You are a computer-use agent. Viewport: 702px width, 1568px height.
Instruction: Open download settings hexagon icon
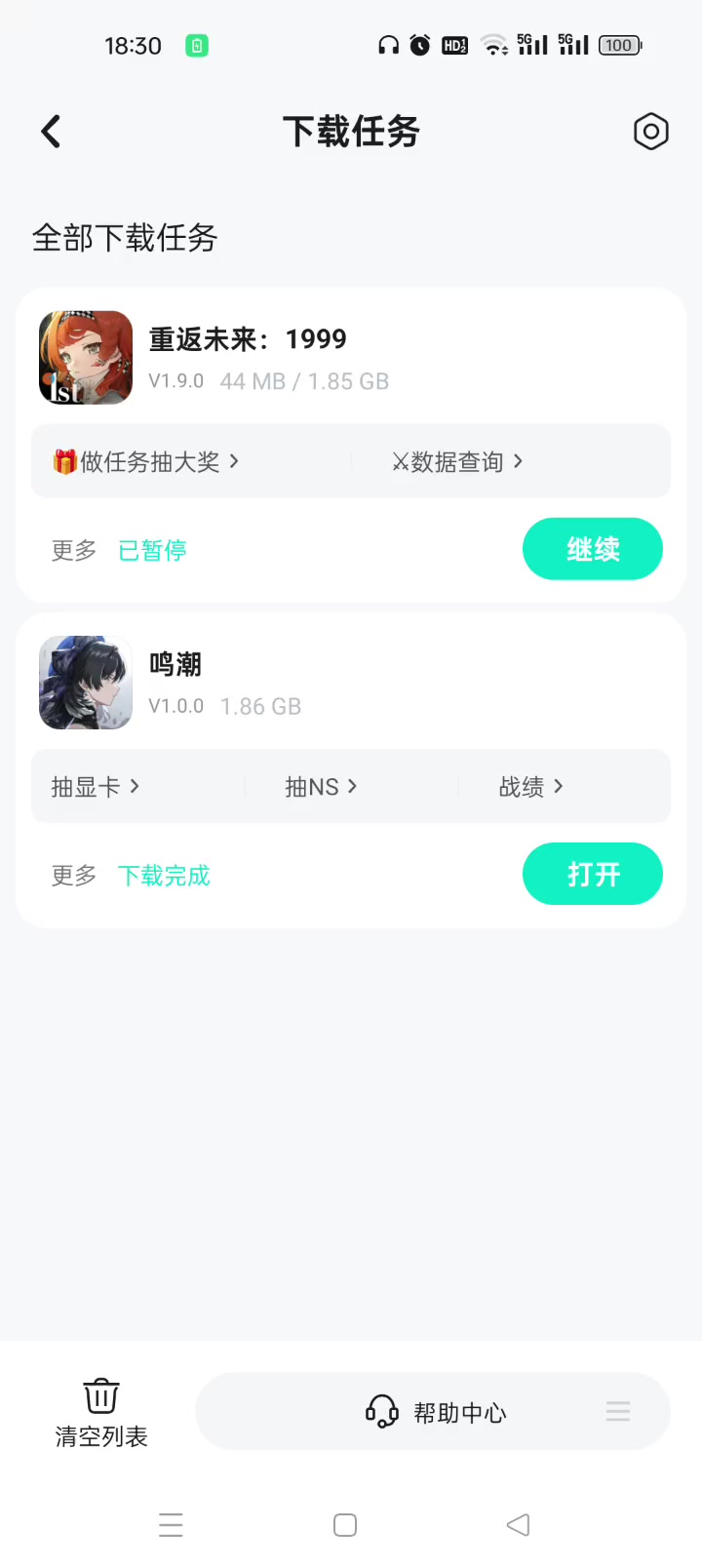[650, 132]
